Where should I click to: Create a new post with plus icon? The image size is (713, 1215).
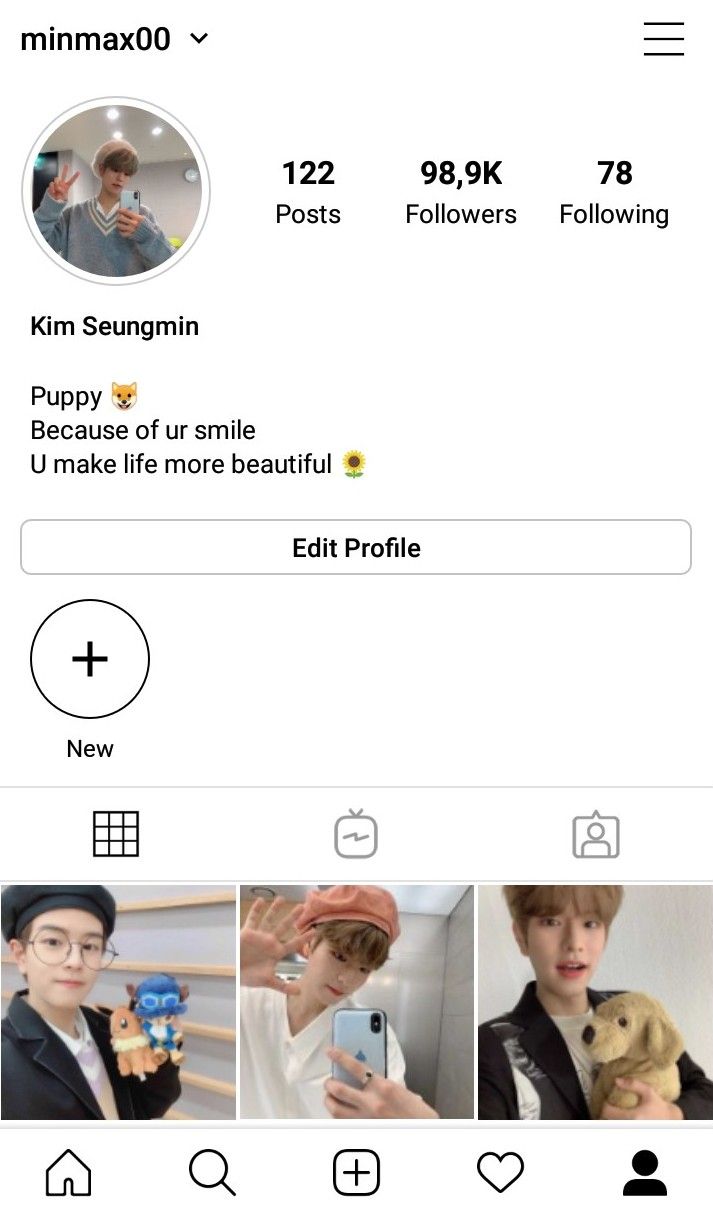356,1172
